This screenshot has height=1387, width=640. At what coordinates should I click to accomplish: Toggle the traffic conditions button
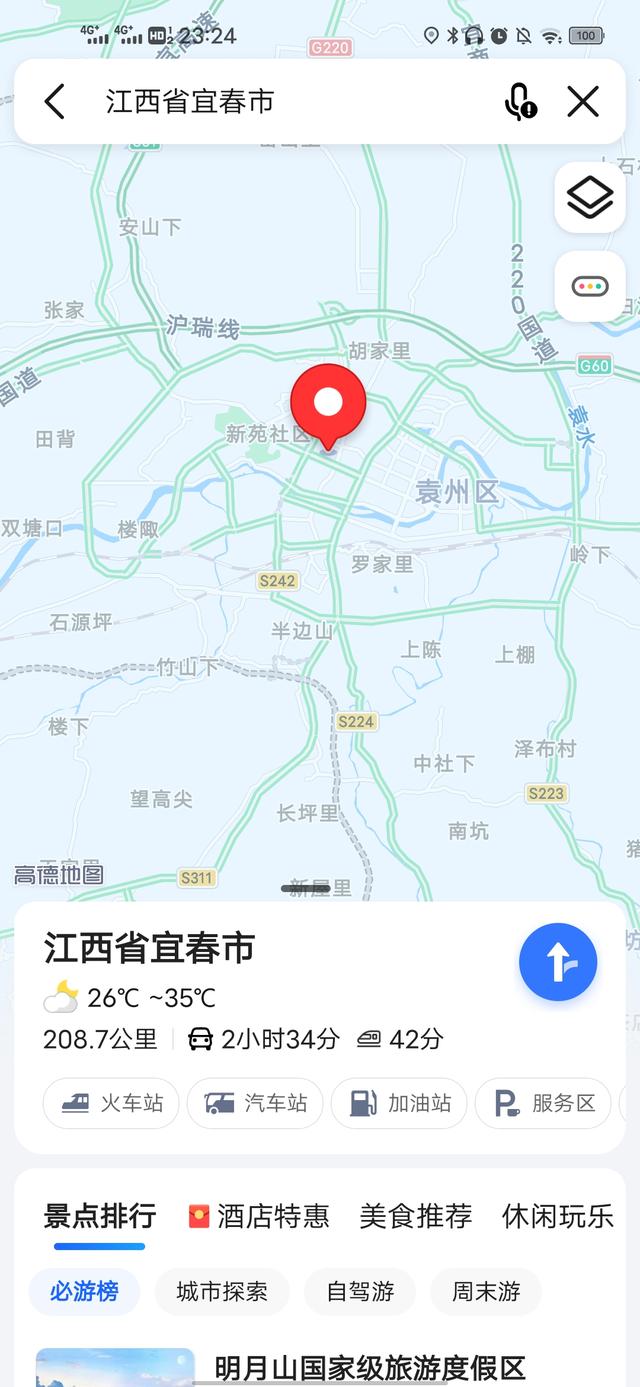[590, 287]
